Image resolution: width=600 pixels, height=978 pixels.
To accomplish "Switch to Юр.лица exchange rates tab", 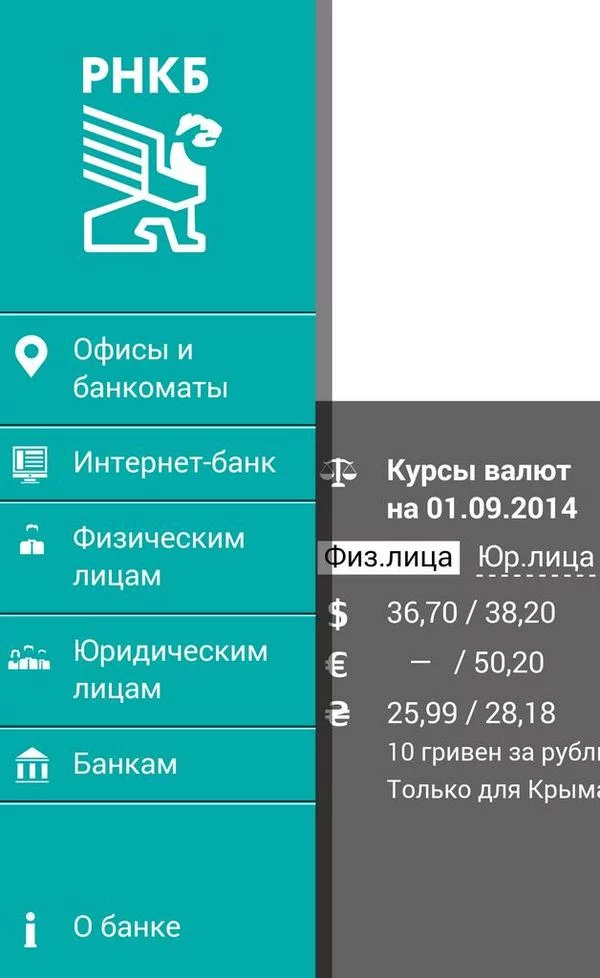I will pyautogui.click(x=535, y=557).
